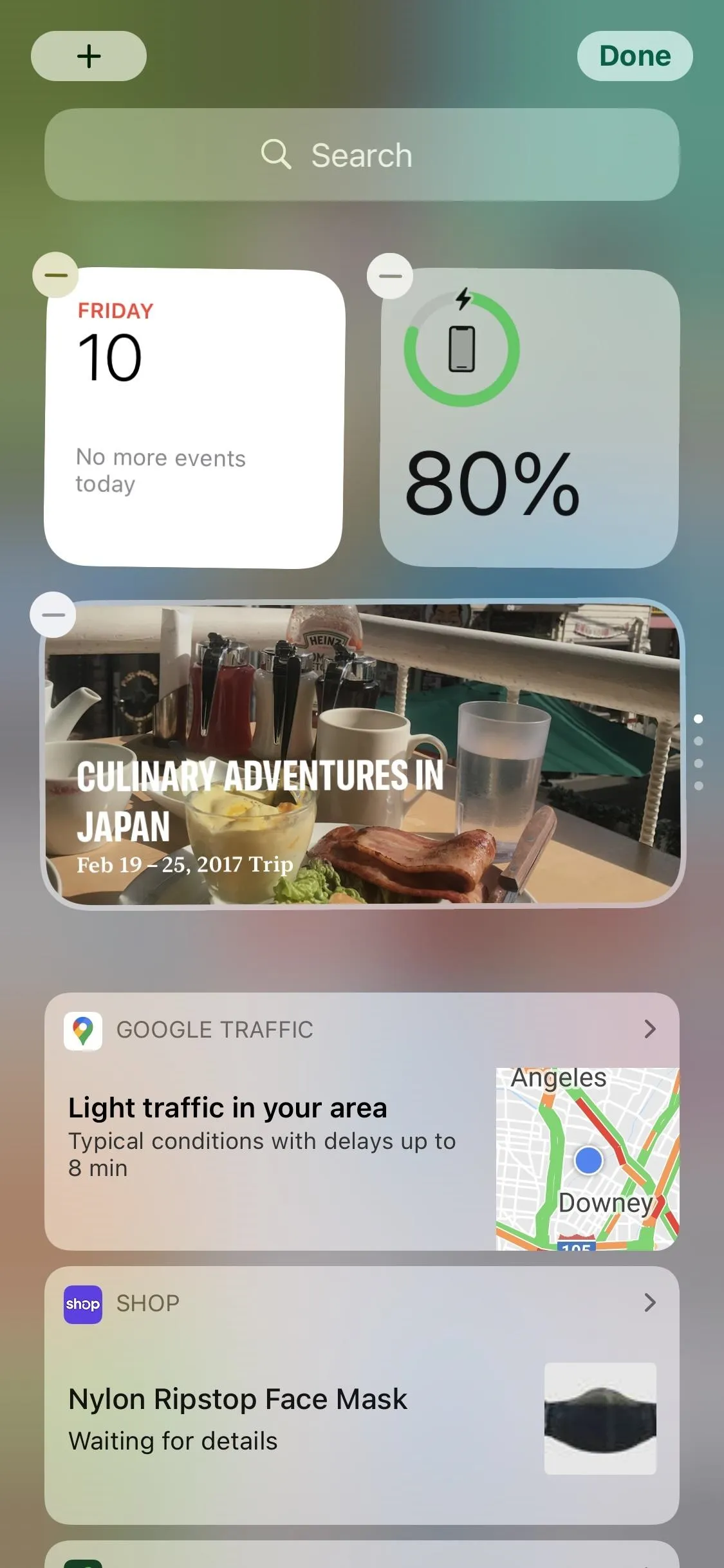Expand the Shop widget chevron
Screen dimensions: 724x1568
650,1303
